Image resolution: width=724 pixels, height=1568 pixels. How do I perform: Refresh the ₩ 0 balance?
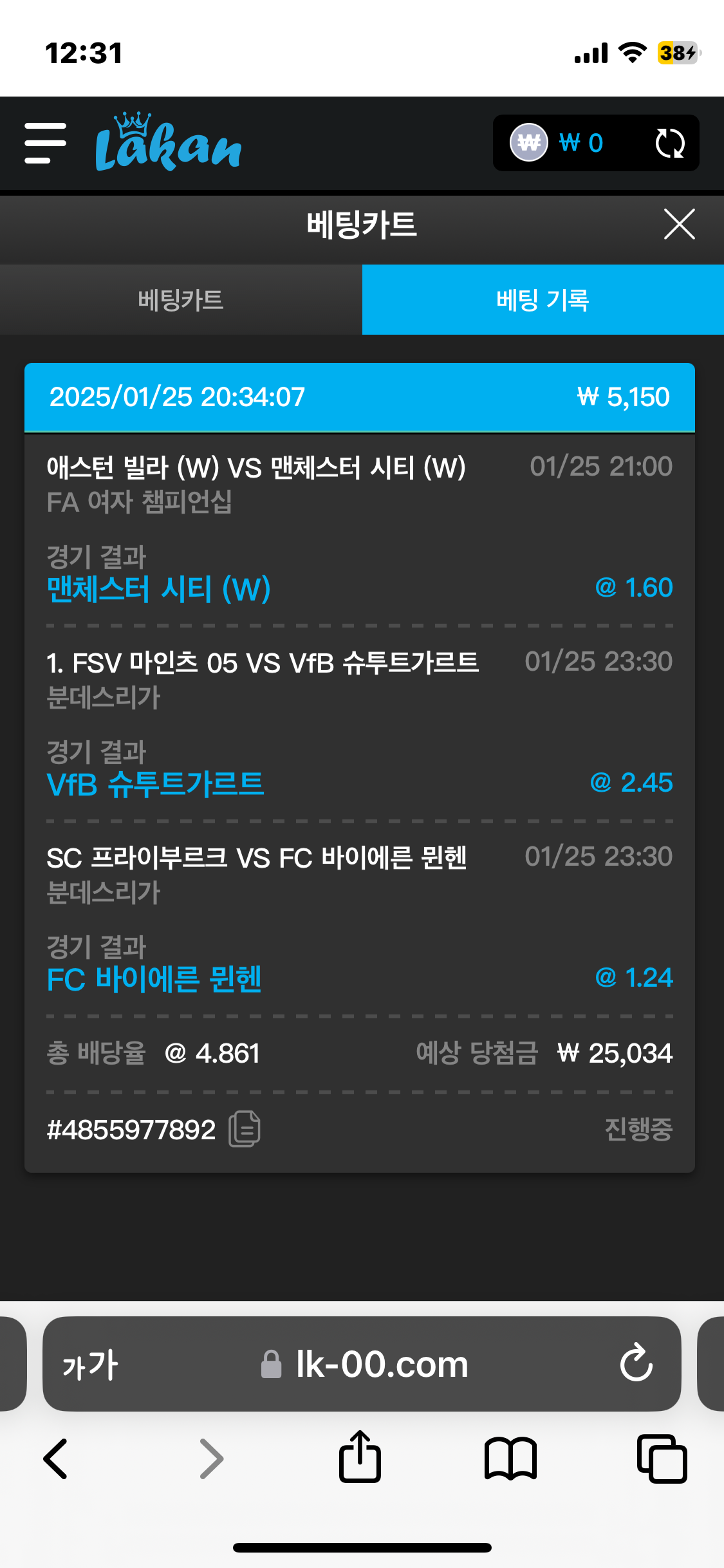669,143
